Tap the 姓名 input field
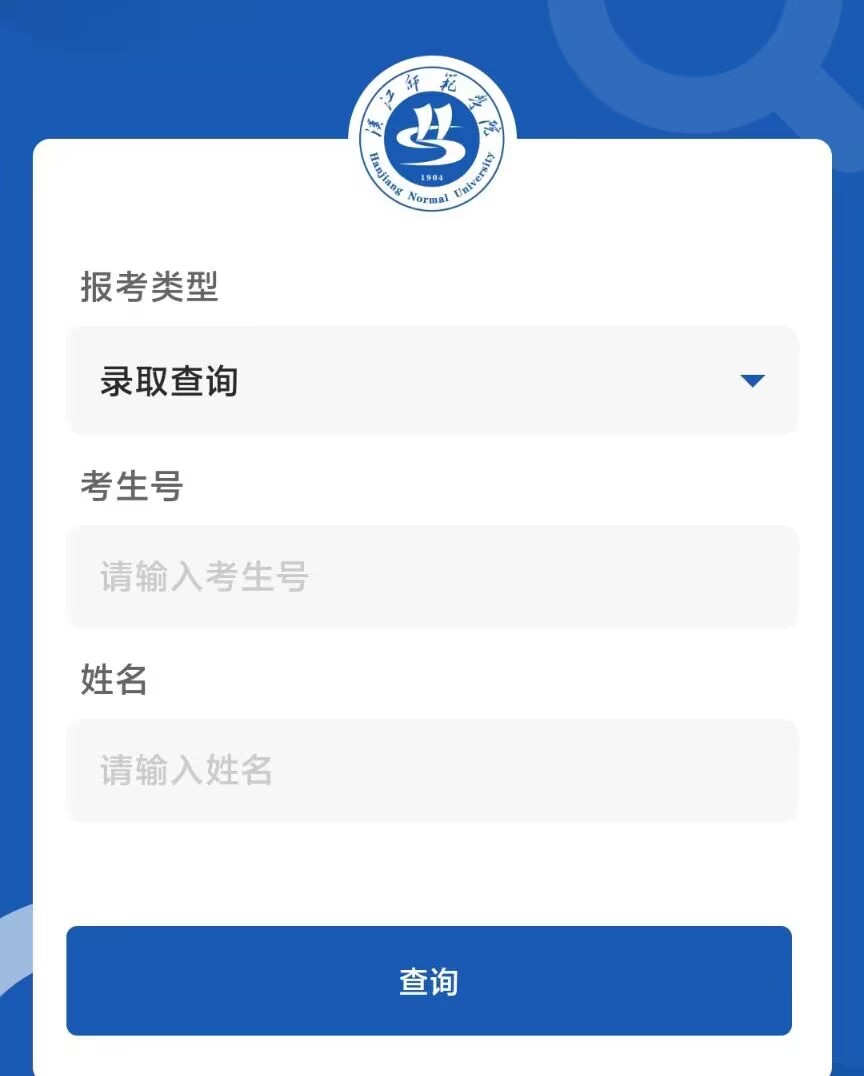Viewport: 864px width, 1076px height. 432,771
